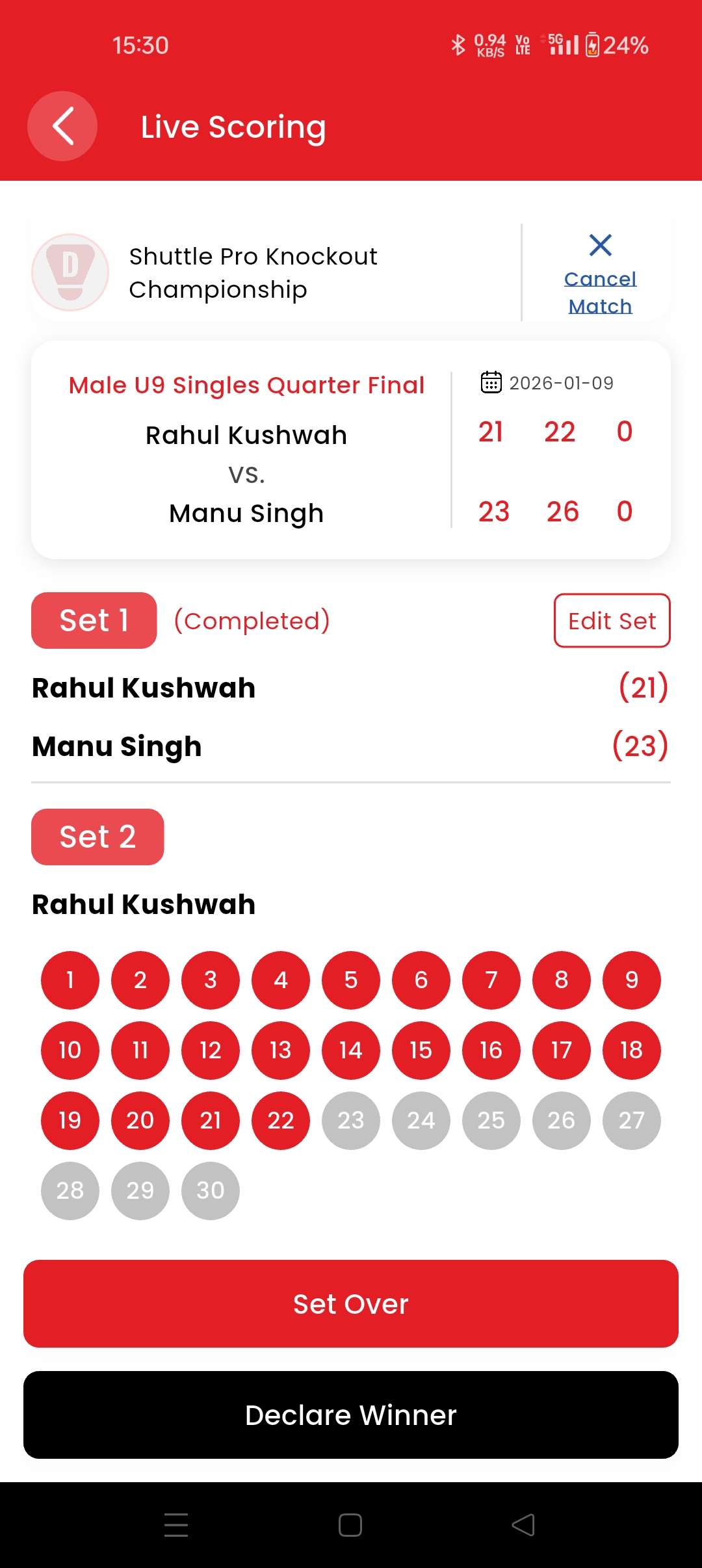
Task: Choose point 25 in Set 2
Action: (491, 1120)
